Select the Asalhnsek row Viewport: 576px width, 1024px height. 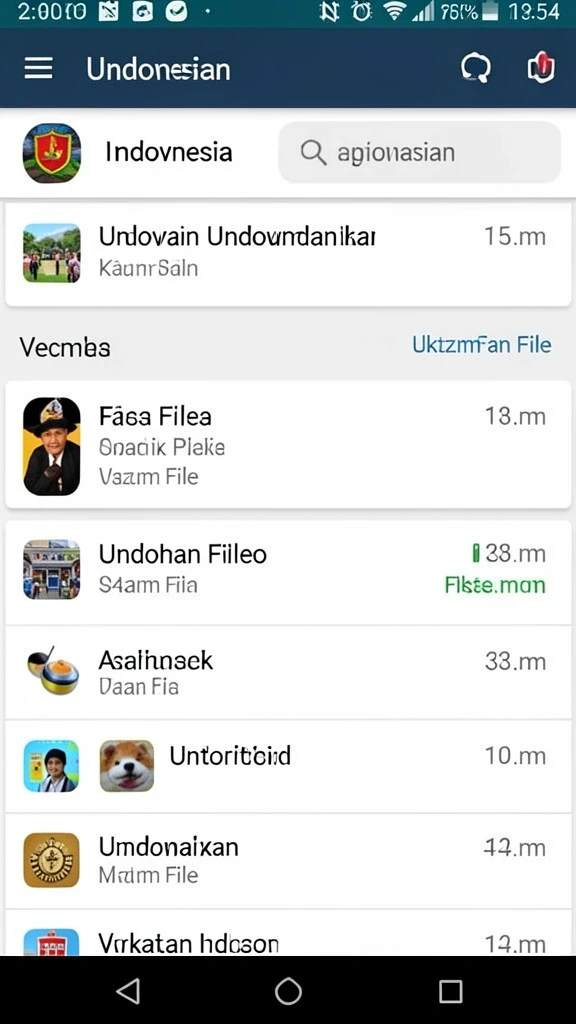[x=288, y=672]
